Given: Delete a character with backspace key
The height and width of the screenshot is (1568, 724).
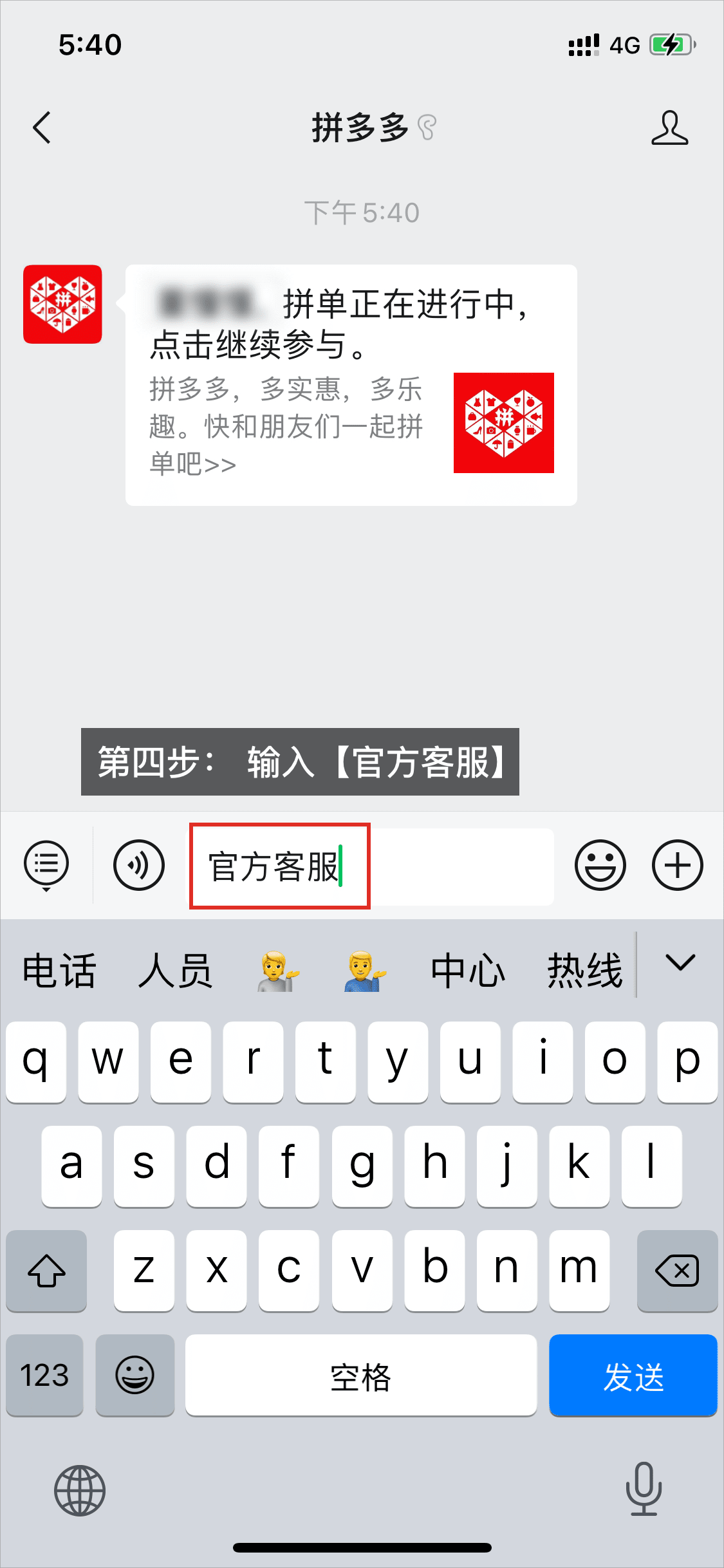Looking at the screenshot, I should [x=676, y=1271].
